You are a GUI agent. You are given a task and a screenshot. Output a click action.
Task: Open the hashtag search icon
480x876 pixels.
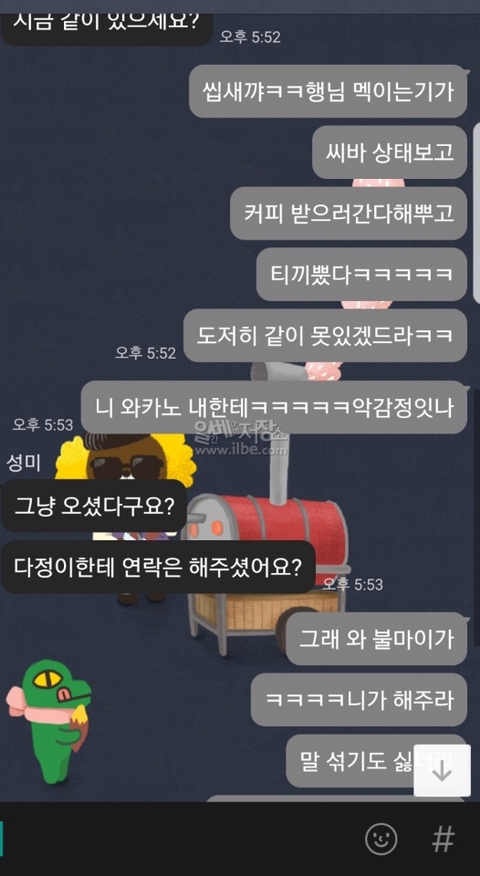point(443,839)
